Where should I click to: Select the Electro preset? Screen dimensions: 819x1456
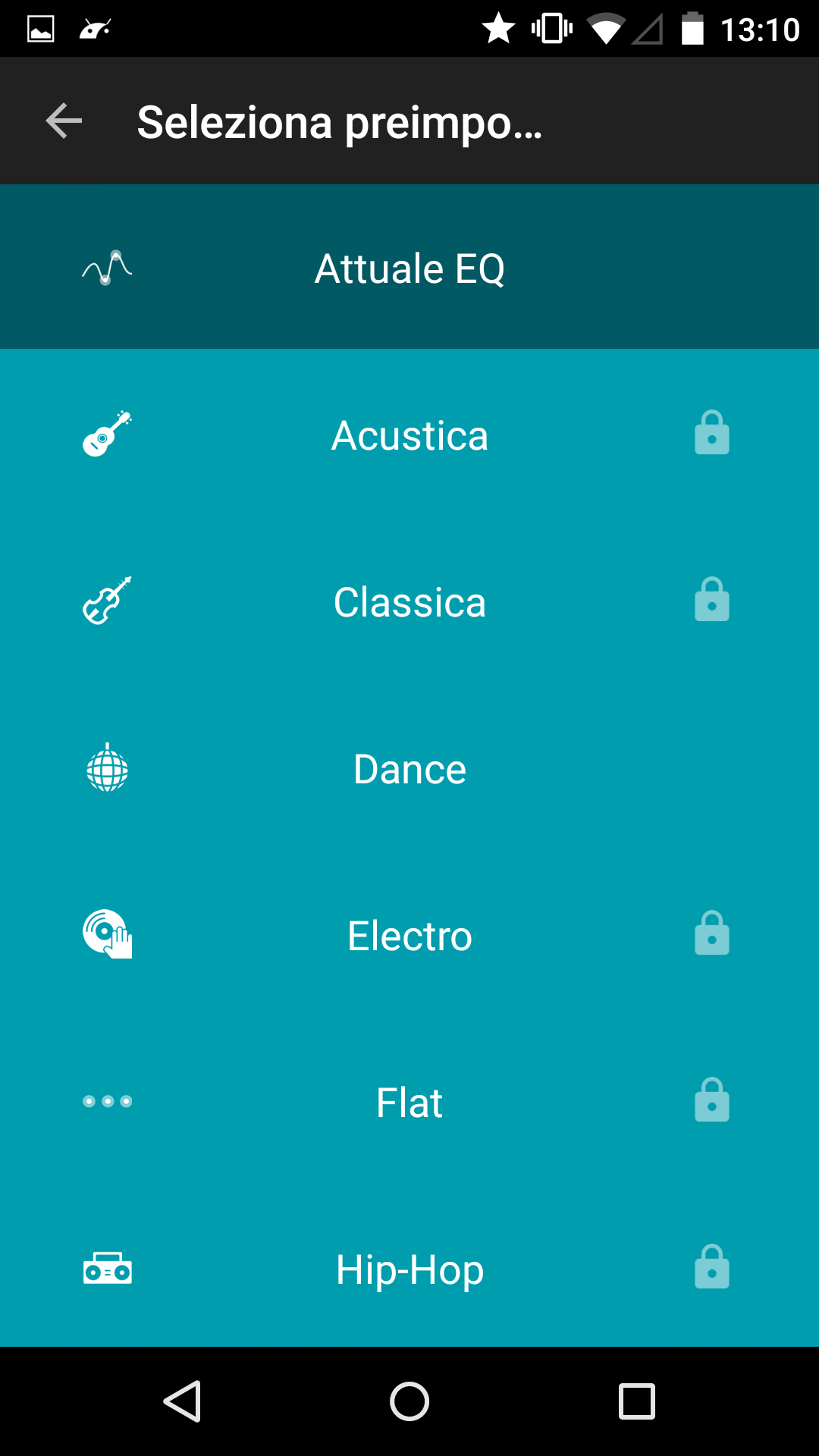[x=409, y=934]
